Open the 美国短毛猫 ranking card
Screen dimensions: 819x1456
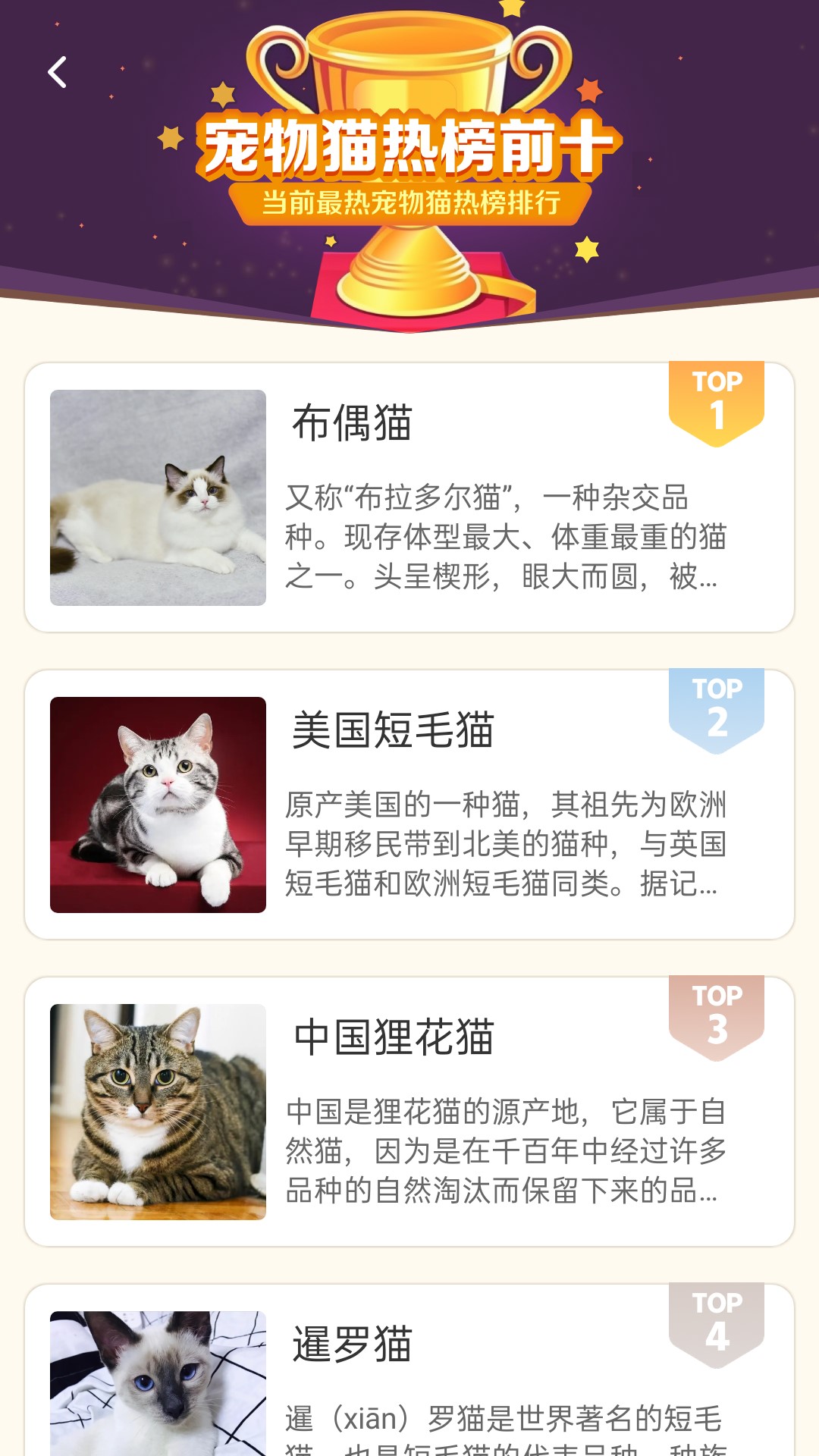409,804
